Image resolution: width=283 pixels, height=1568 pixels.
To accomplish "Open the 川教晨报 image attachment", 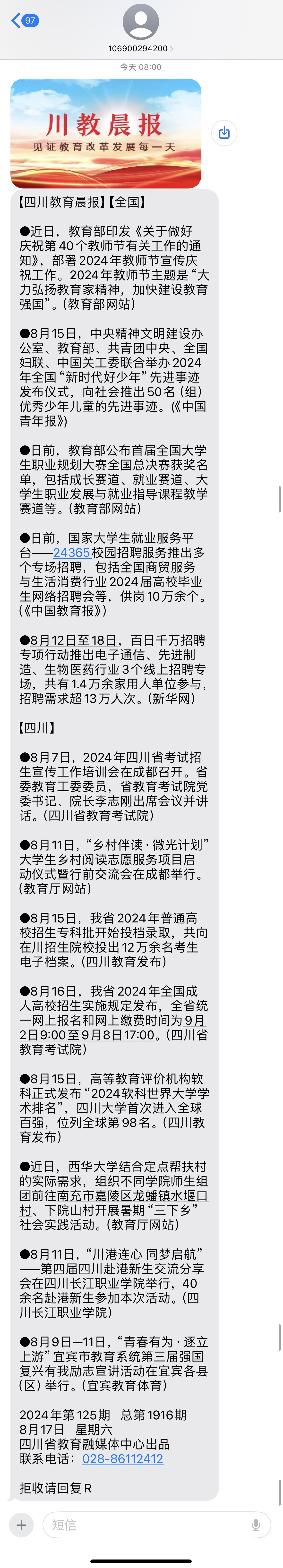I will click(x=106, y=133).
